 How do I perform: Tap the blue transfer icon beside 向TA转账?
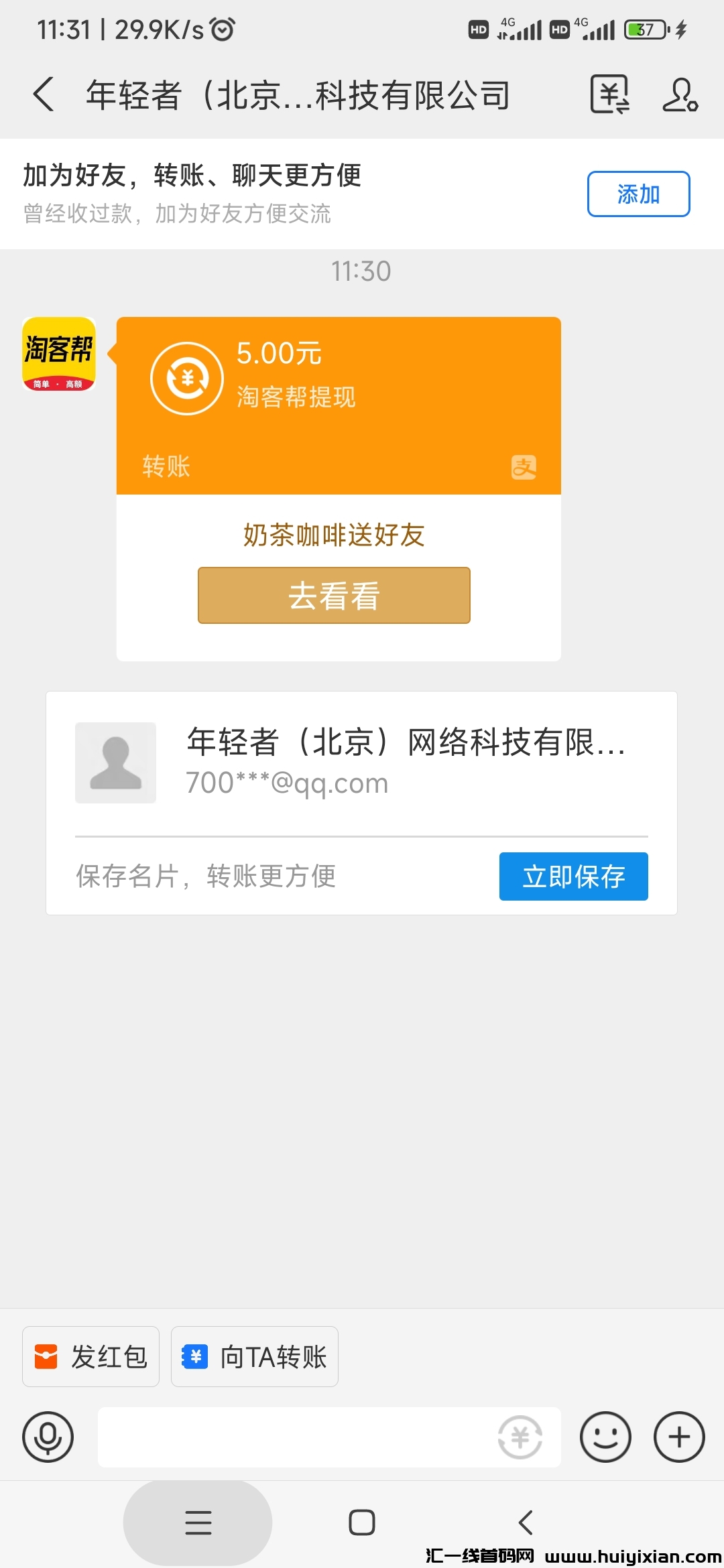(x=194, y=1356)
